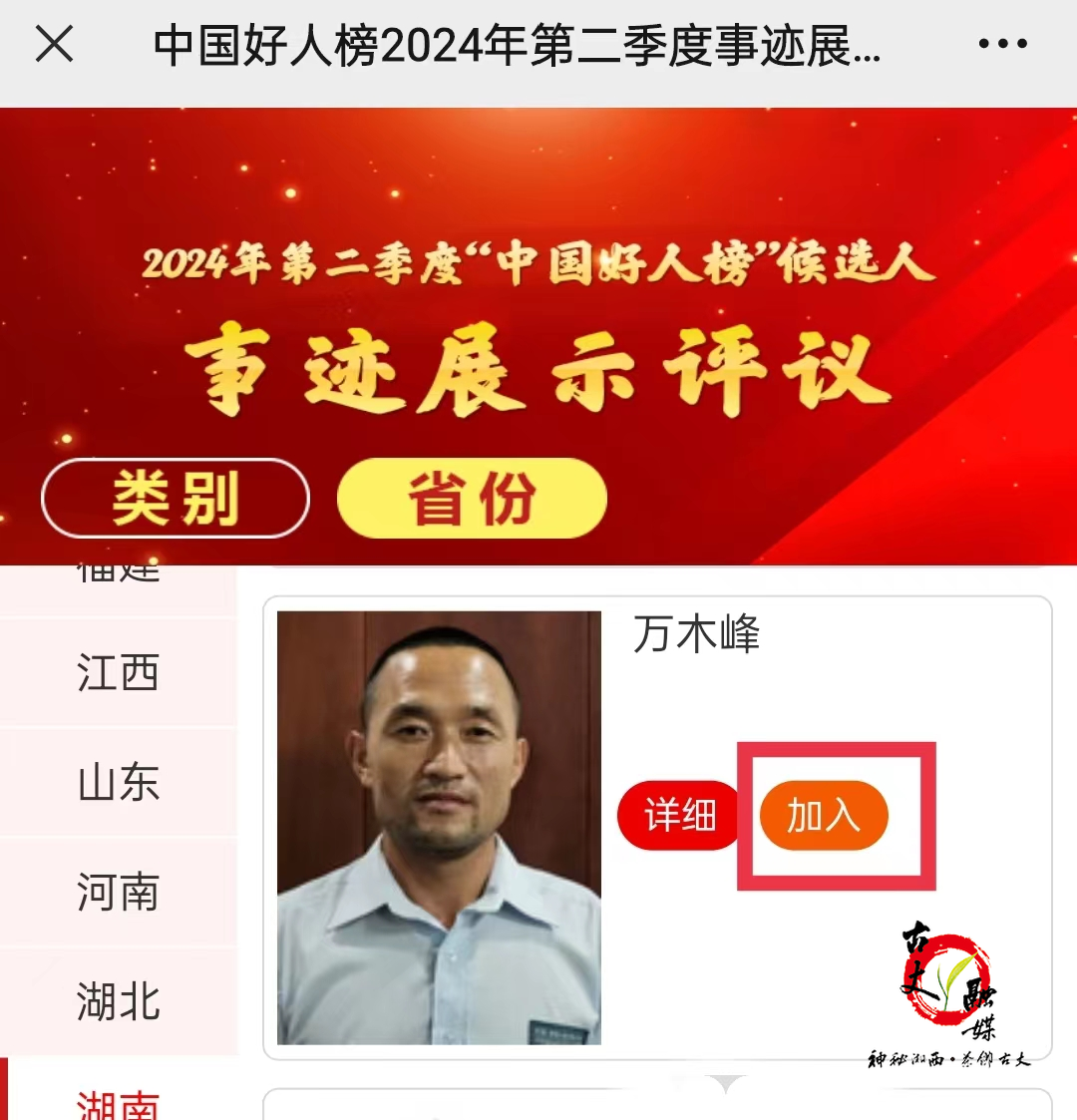Select 湖北 province in the sidebar
This screenshot has height=1120, width=1077.
pyautogui.click(x=119, y=1002)
